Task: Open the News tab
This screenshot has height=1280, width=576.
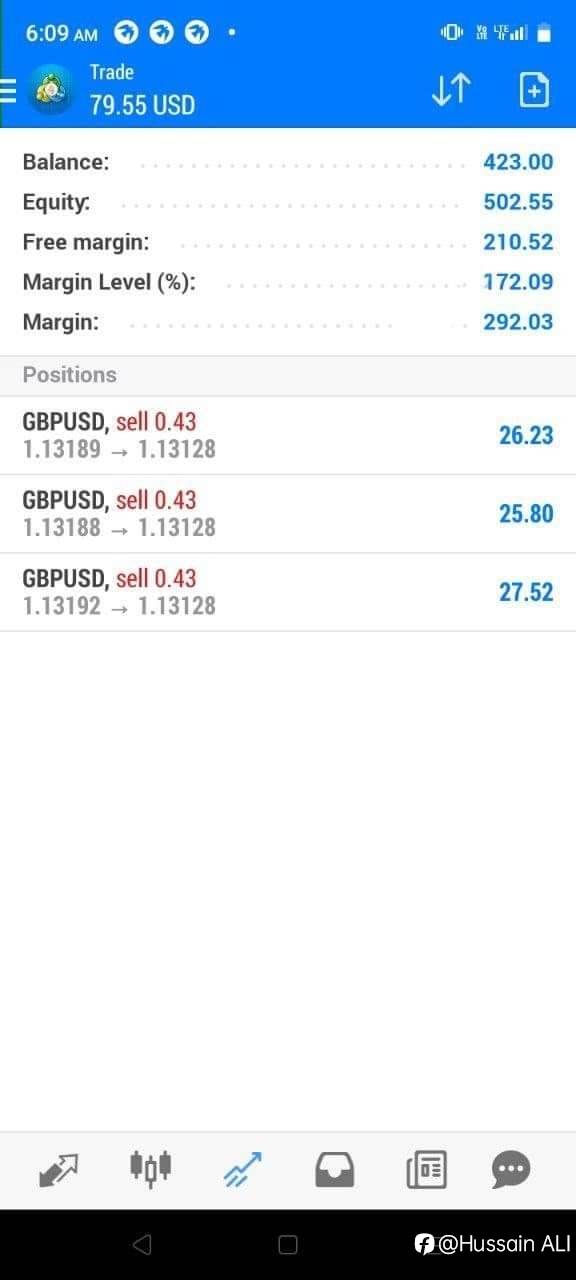Action: tap(427, 1169)
